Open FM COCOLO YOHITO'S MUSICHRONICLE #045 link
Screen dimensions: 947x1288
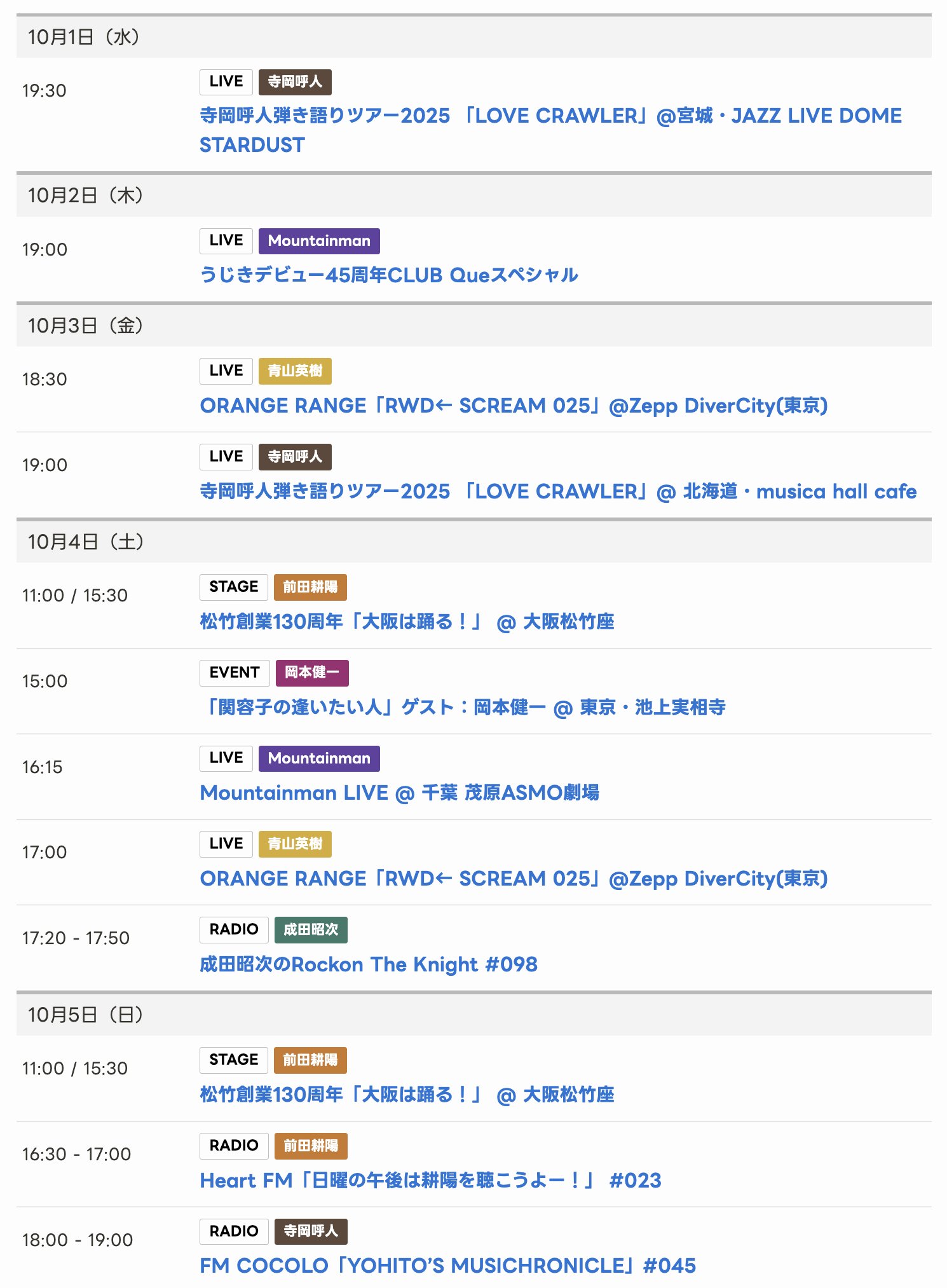click(x=447, y=1266)
